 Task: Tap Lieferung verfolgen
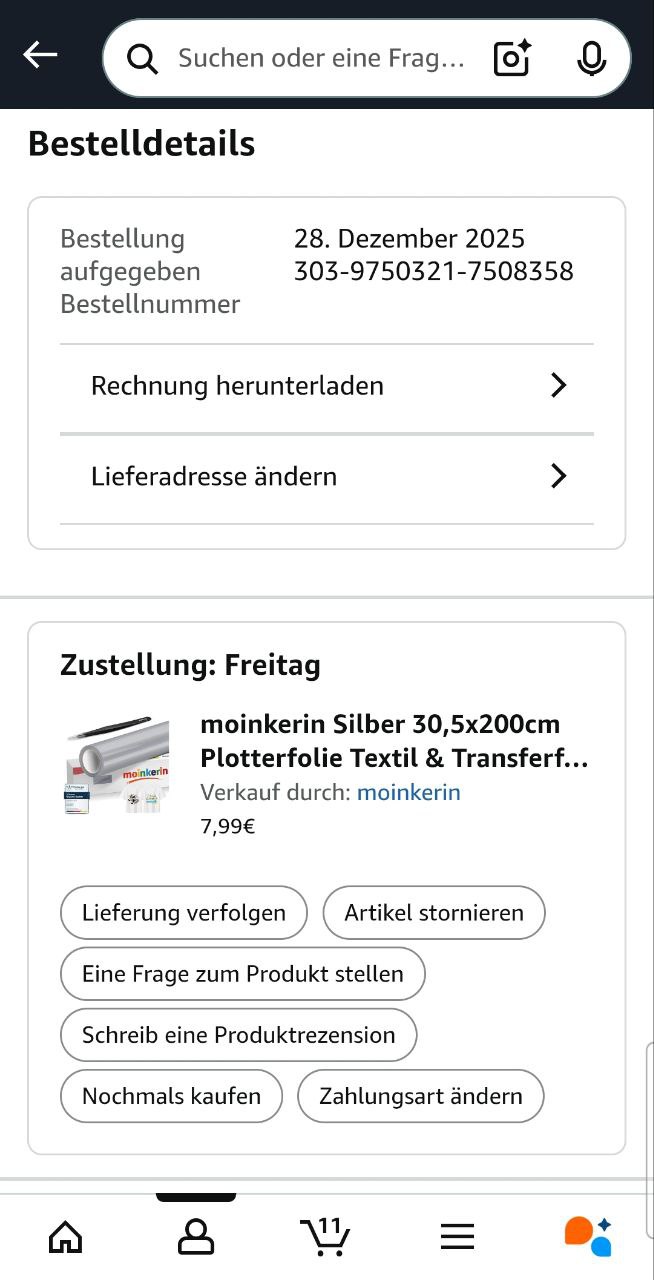coord(184,913)
